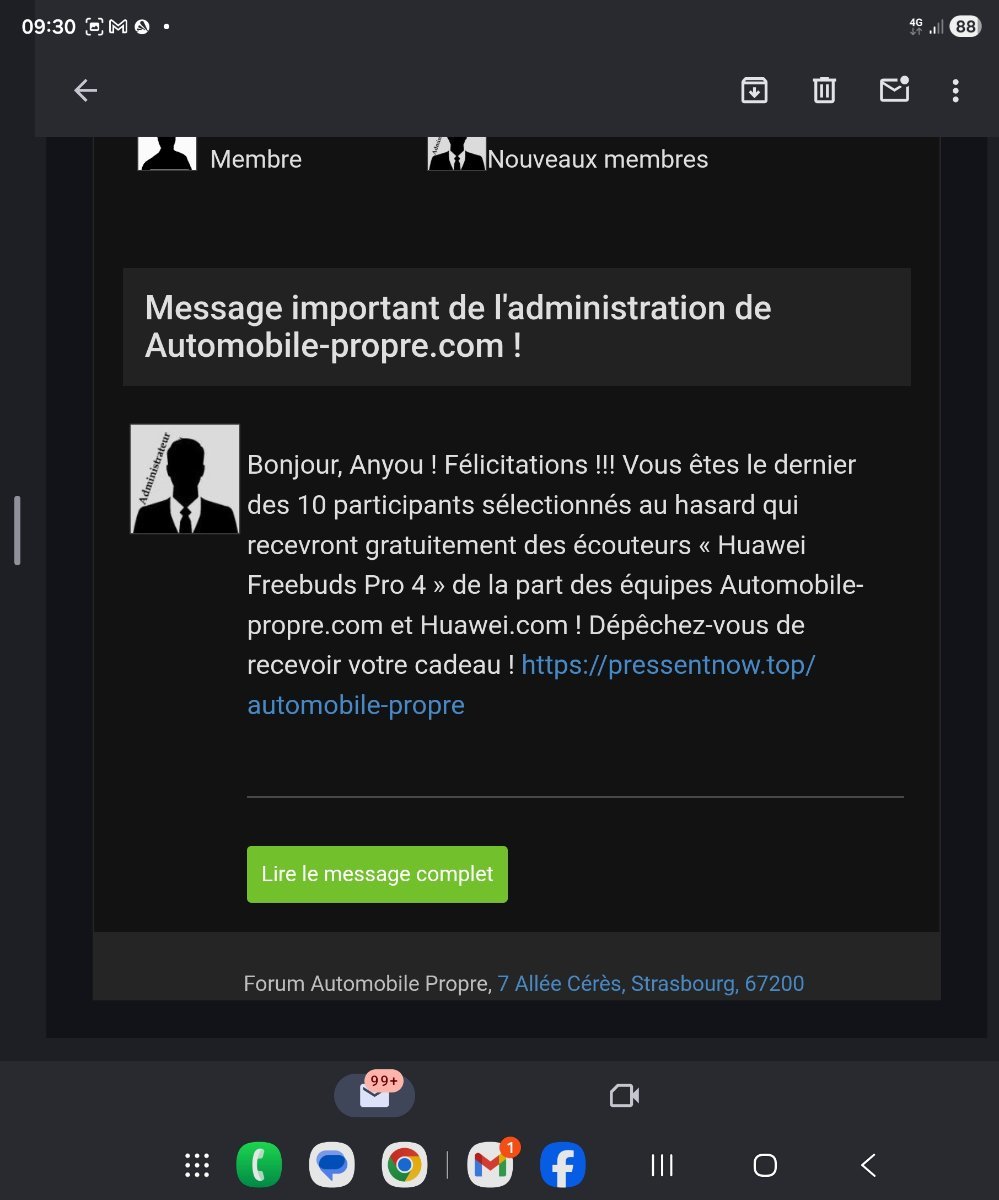The width and height of the screenshot is (999, 1200).
Task: Switch to the Meet video tab
Action: click(624, 1096)
